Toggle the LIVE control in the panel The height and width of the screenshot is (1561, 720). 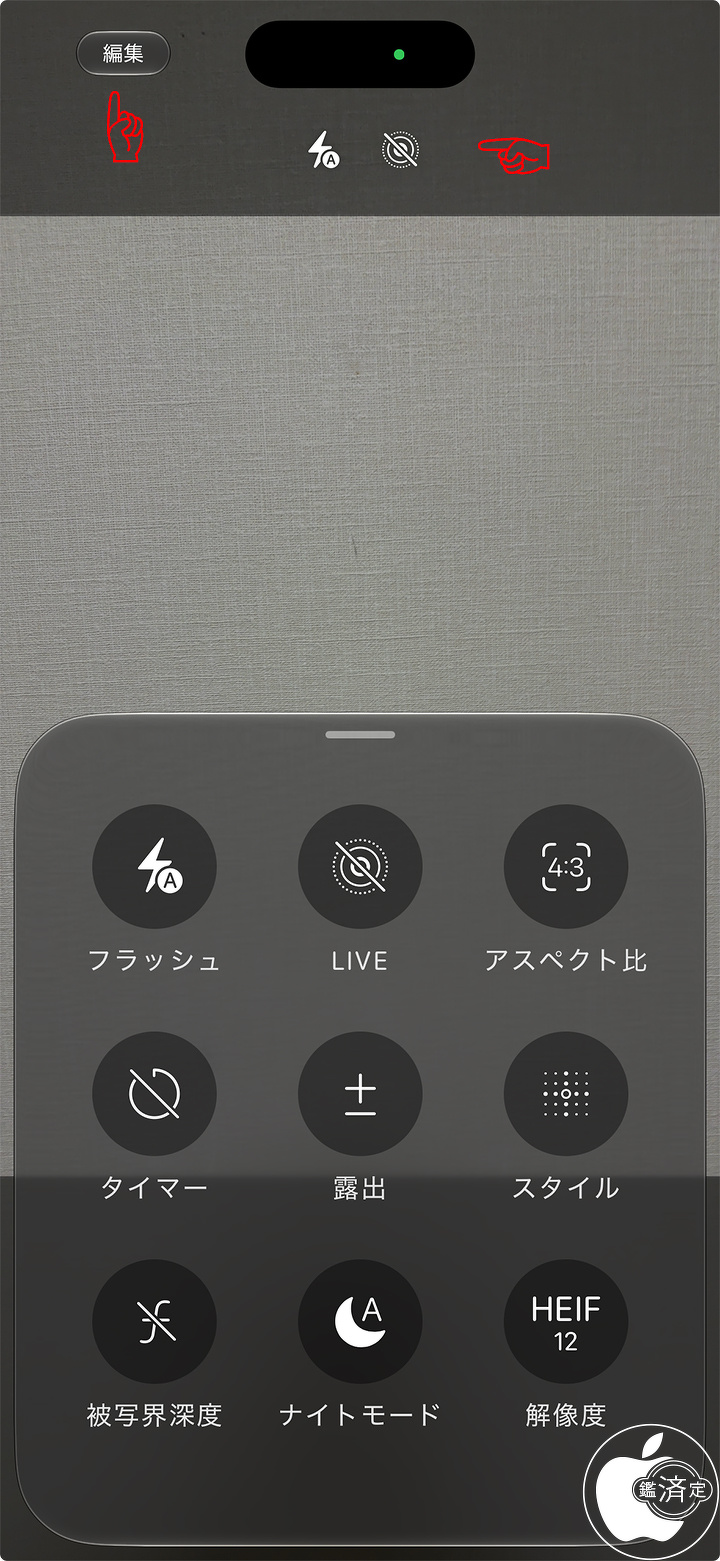pos(360,866)
